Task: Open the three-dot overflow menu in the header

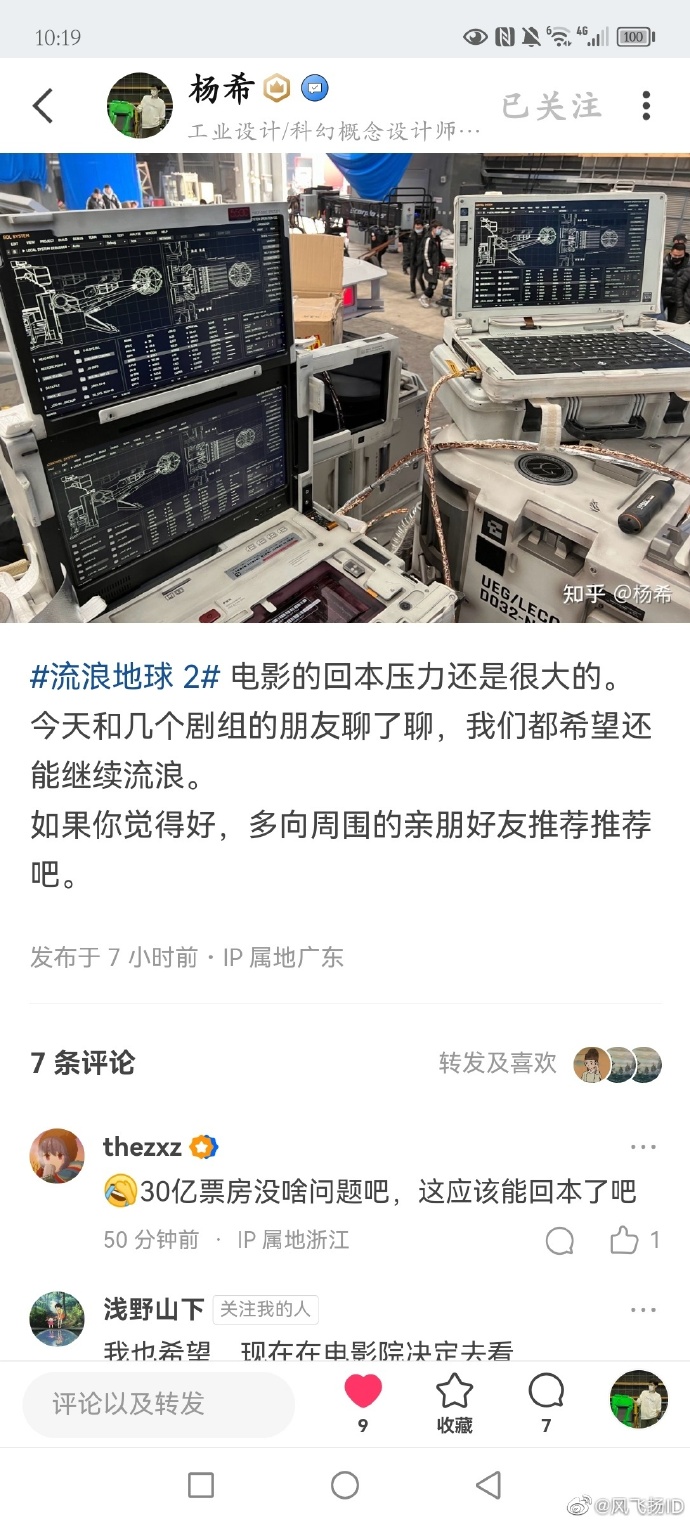Action: click(646, 106)
